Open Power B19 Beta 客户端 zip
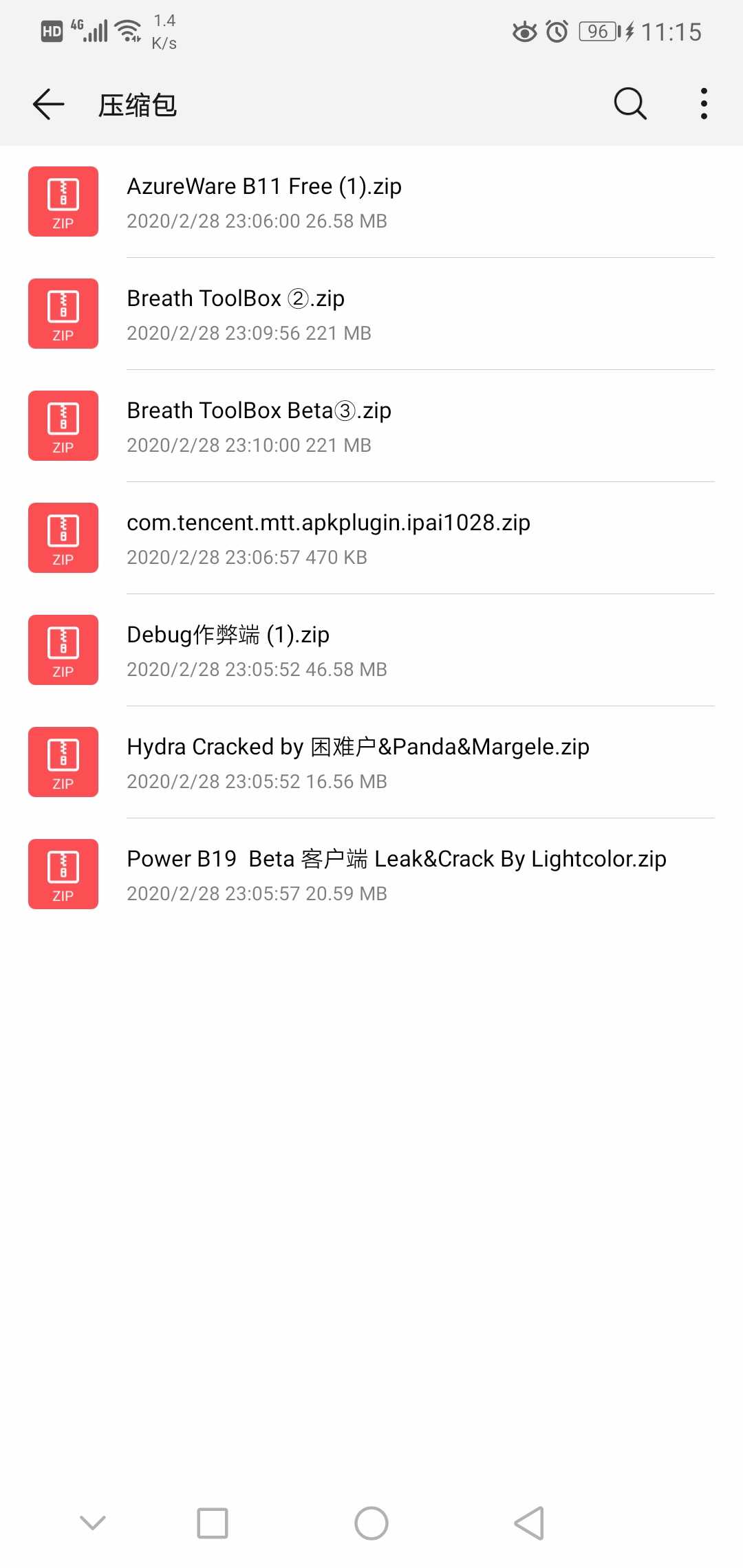Screen dimensions: 743x1568 (371, 874)
